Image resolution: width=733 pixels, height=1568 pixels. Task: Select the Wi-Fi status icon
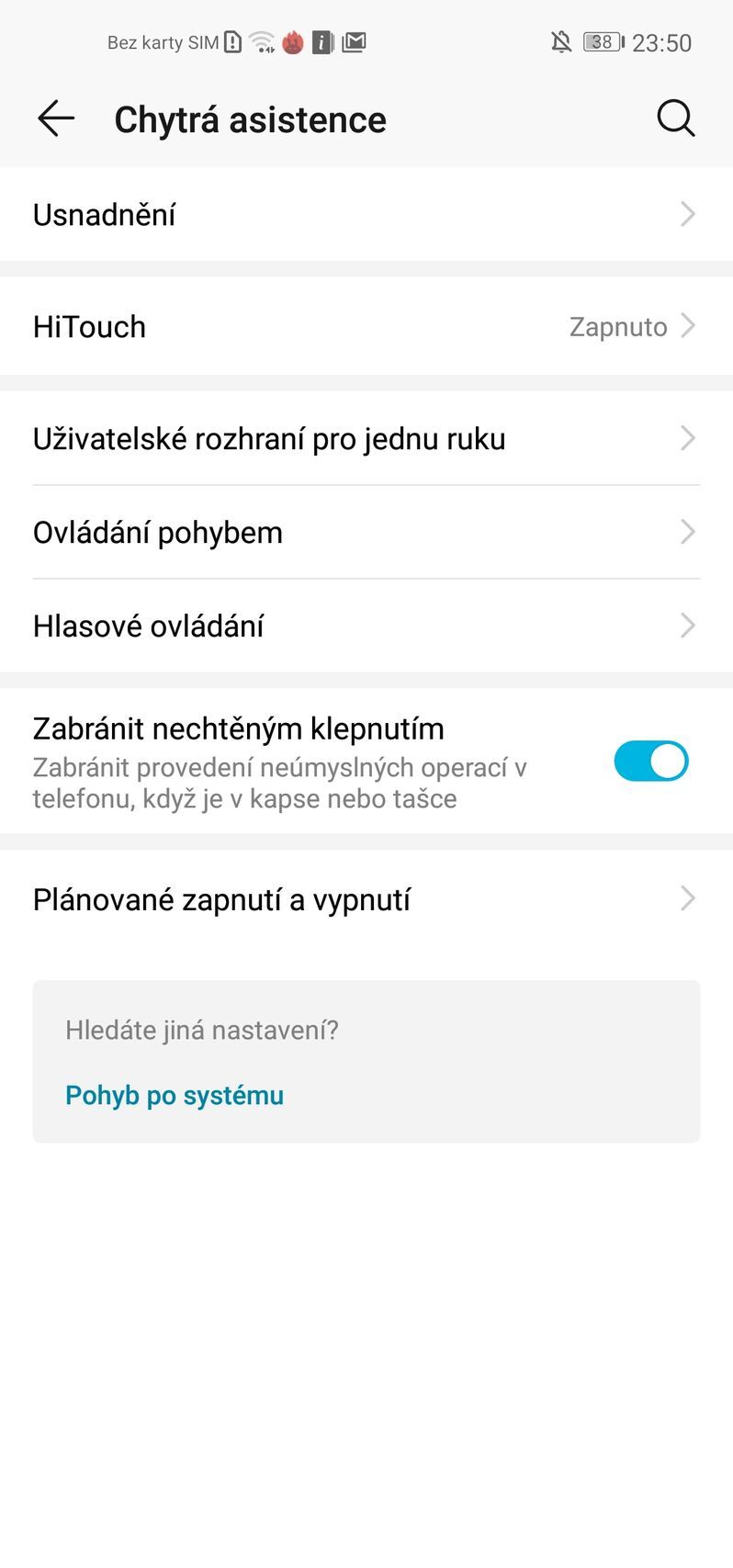(263, 41)
